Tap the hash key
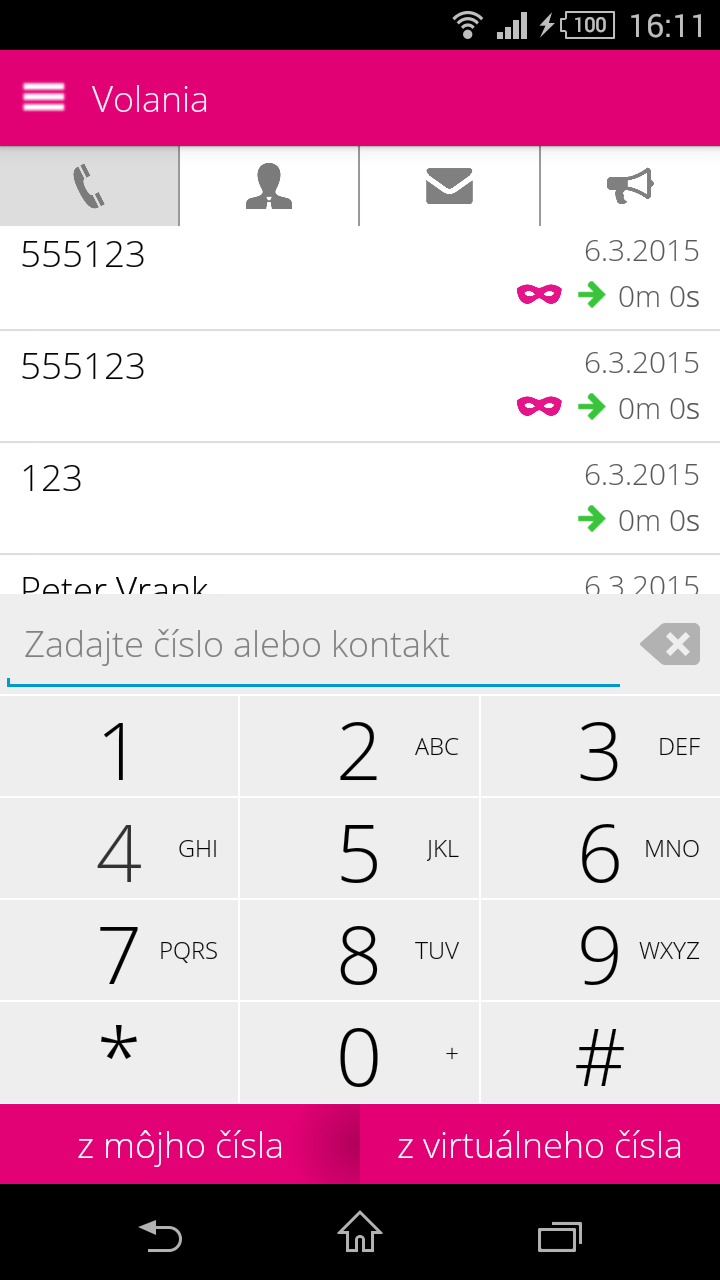This screenshot has width=720, height=1280. pyautogui.click(x=600, y=1054)
